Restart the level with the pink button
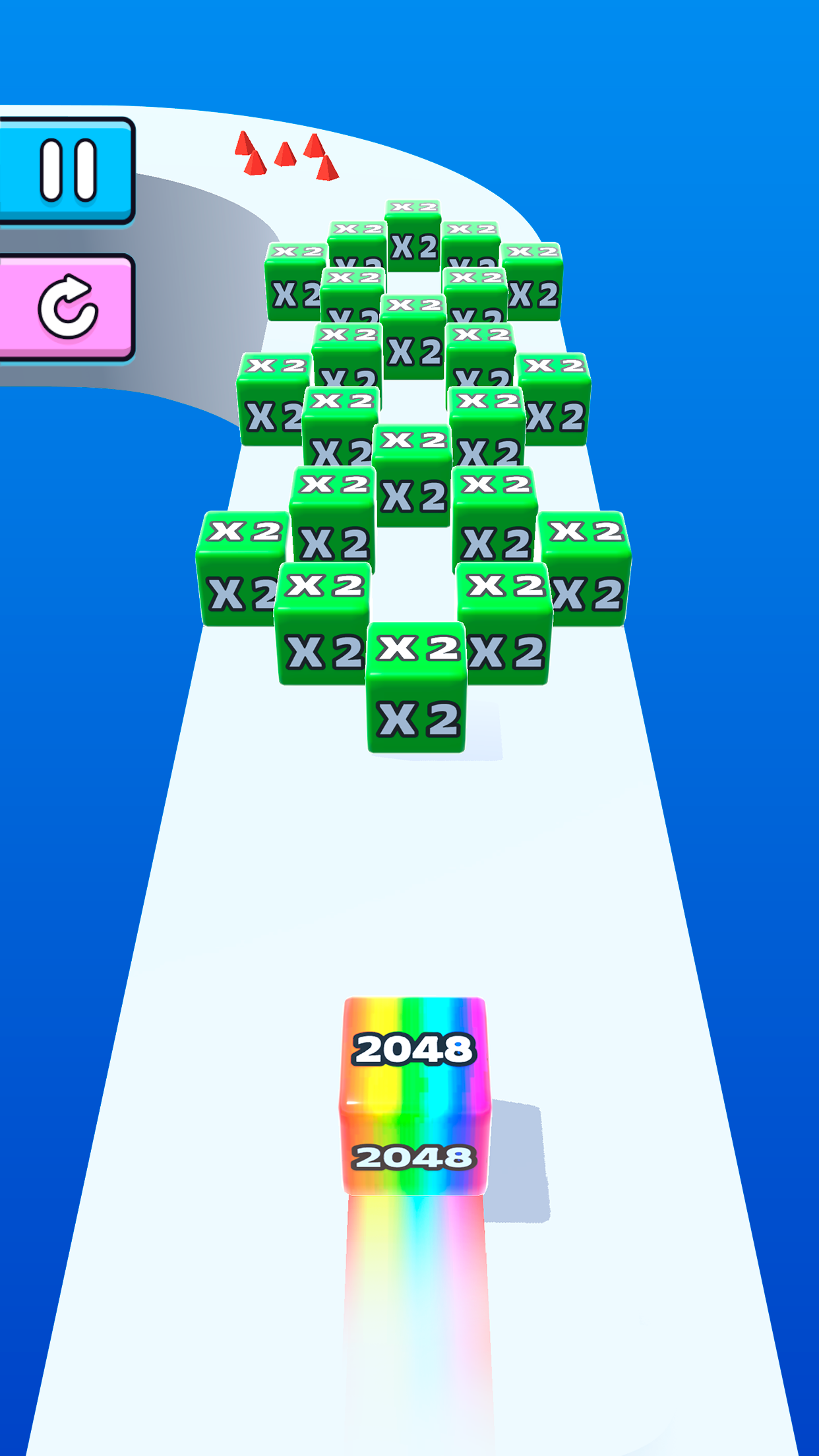 coord(66,308)
